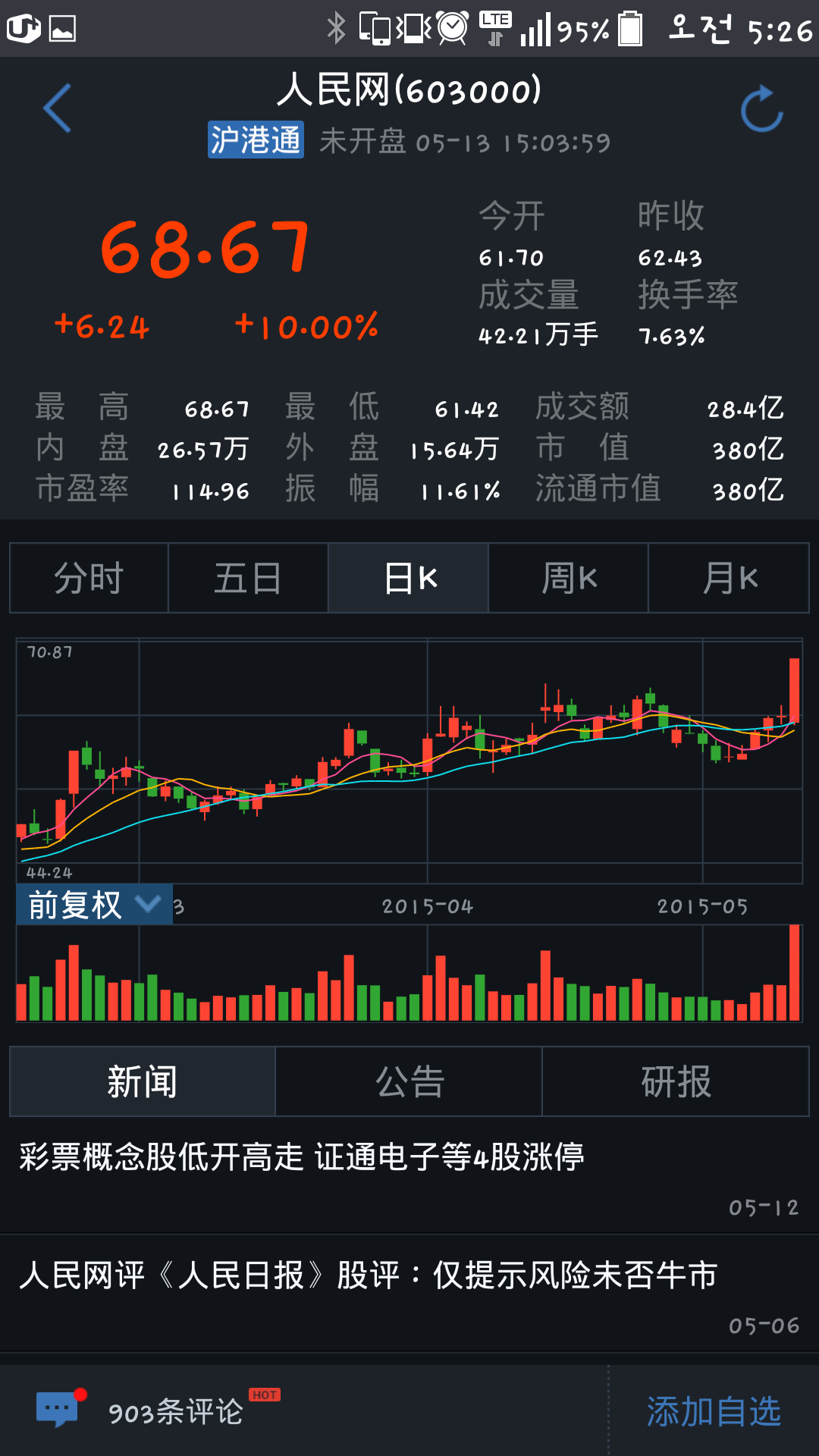Open the 月K monthly chart
This screenshot has width=819, height=1456.
[x=729, y=578]
